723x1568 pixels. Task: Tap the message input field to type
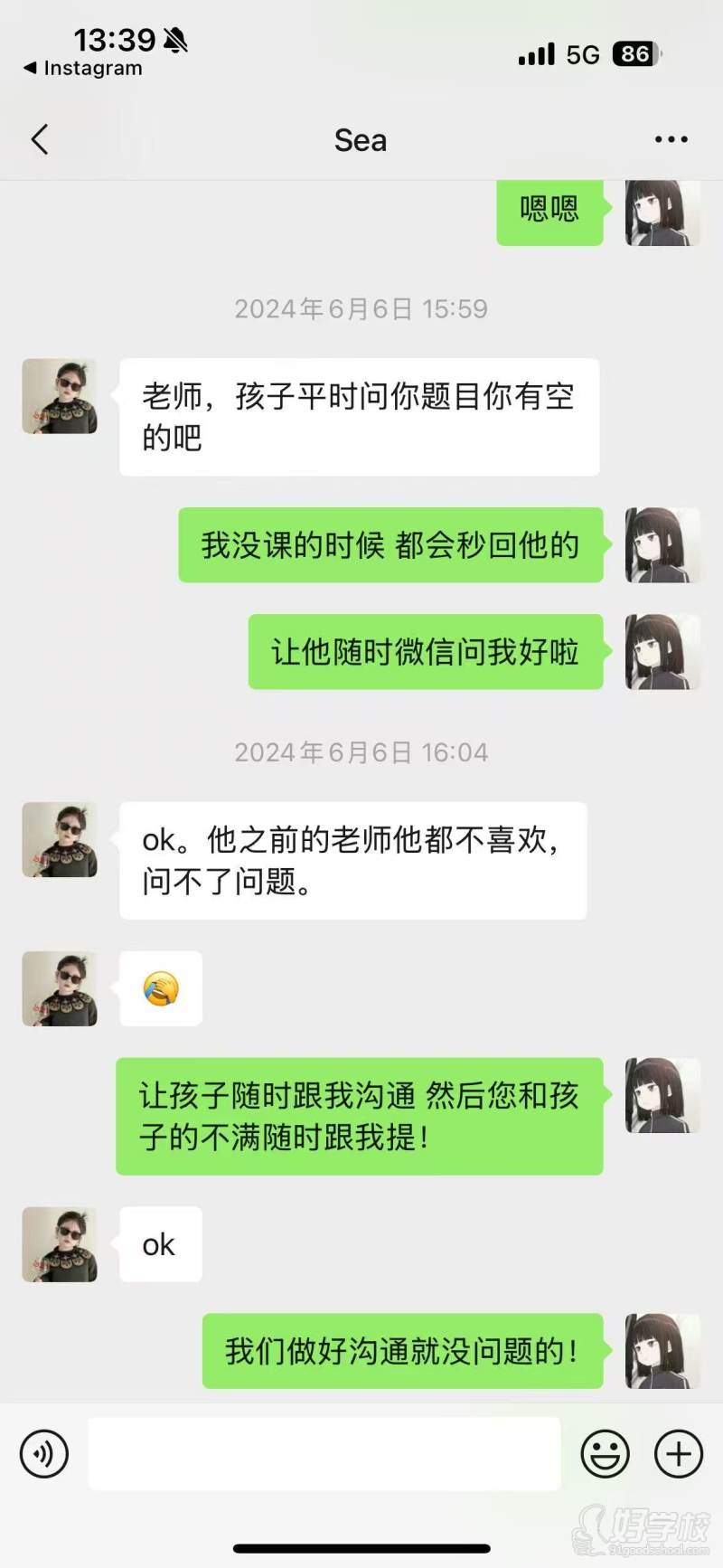[325, 1453]
